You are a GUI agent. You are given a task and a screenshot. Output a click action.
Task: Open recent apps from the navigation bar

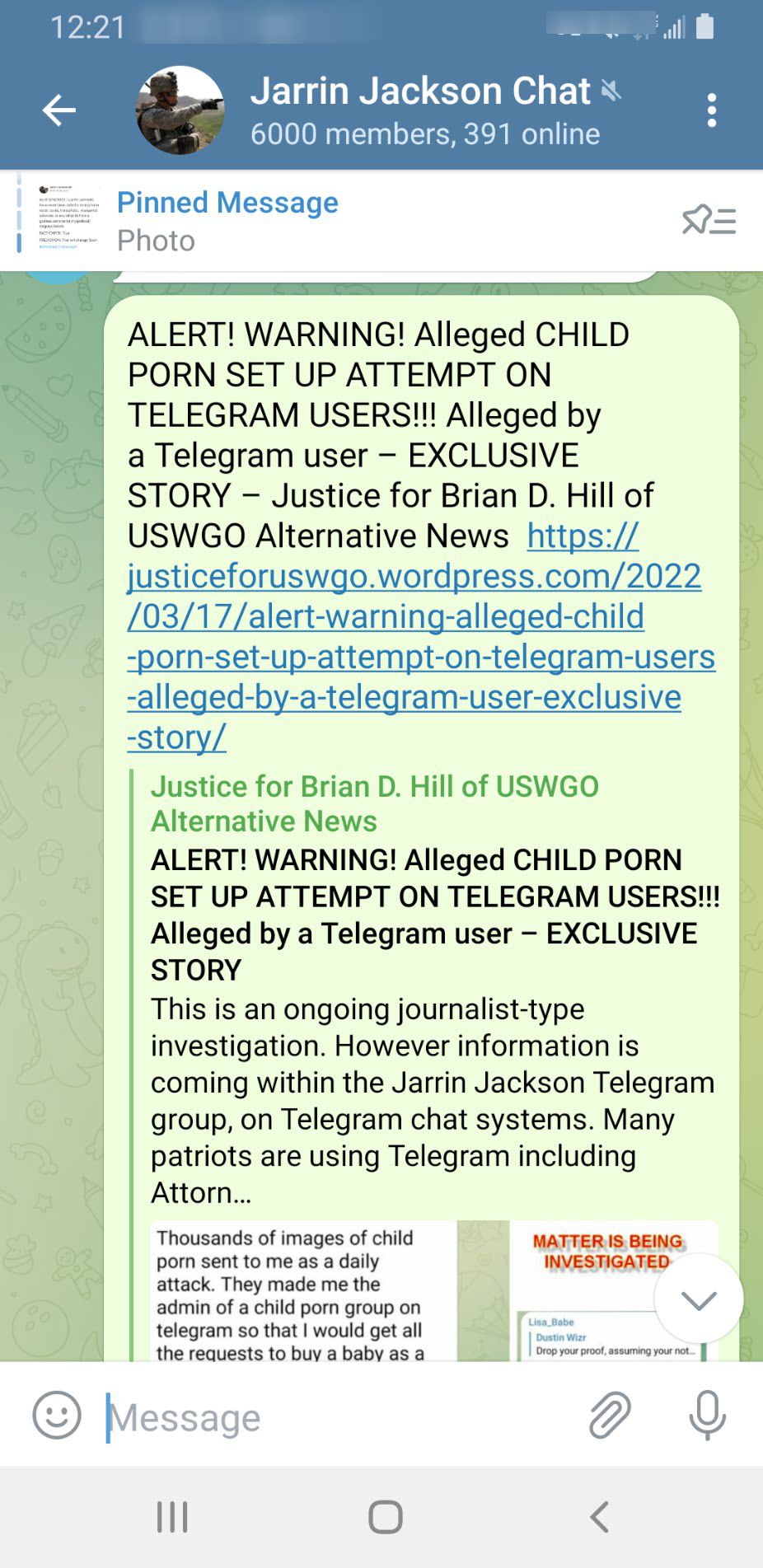tap(172, 1516)
